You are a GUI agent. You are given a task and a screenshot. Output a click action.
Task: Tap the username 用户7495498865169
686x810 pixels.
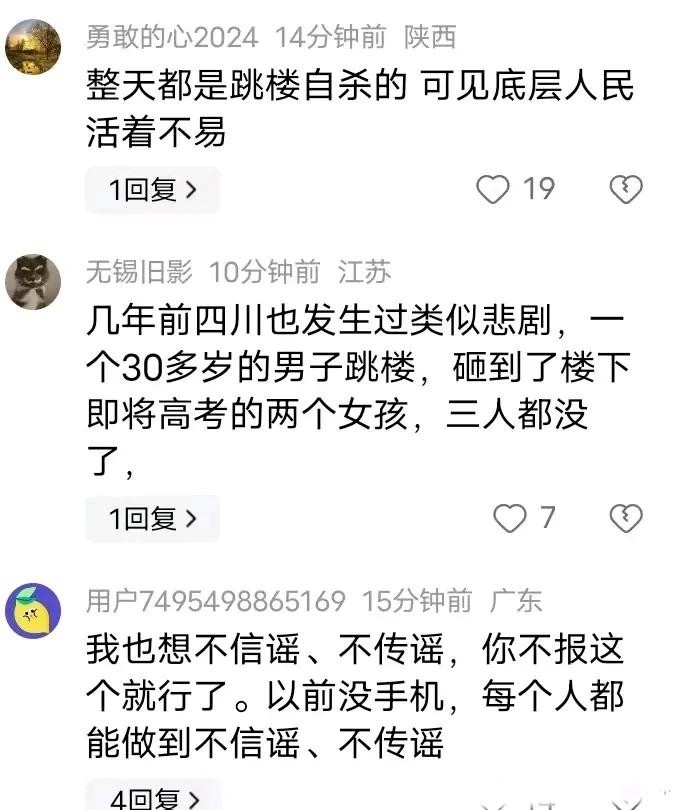coord(215,601)
